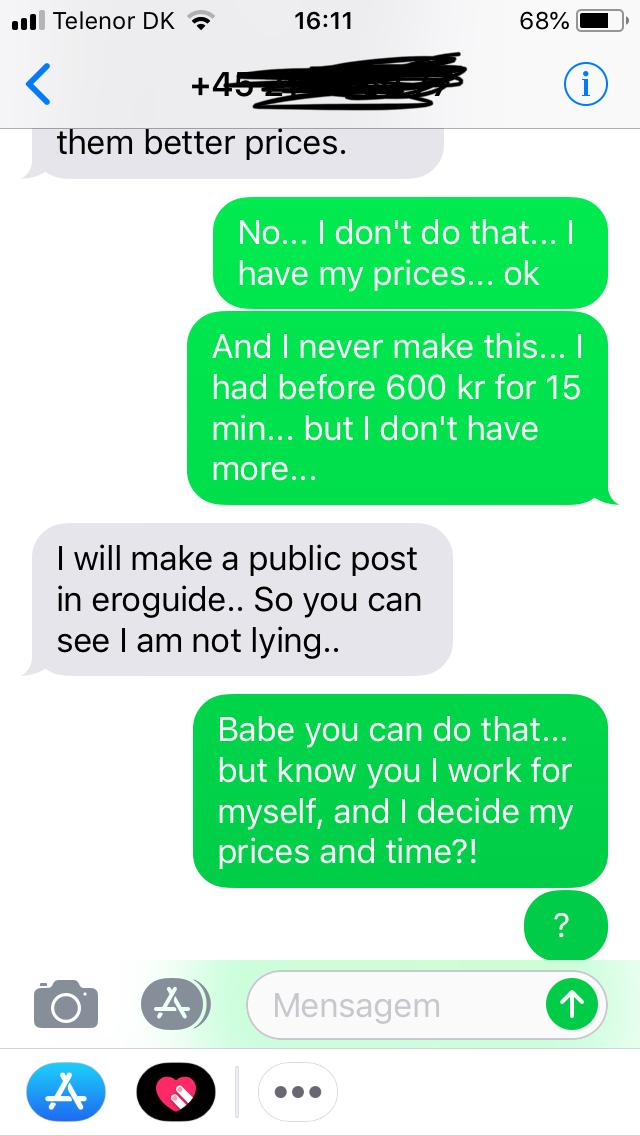Open the heart Digital Touch app

(176, 1091)
